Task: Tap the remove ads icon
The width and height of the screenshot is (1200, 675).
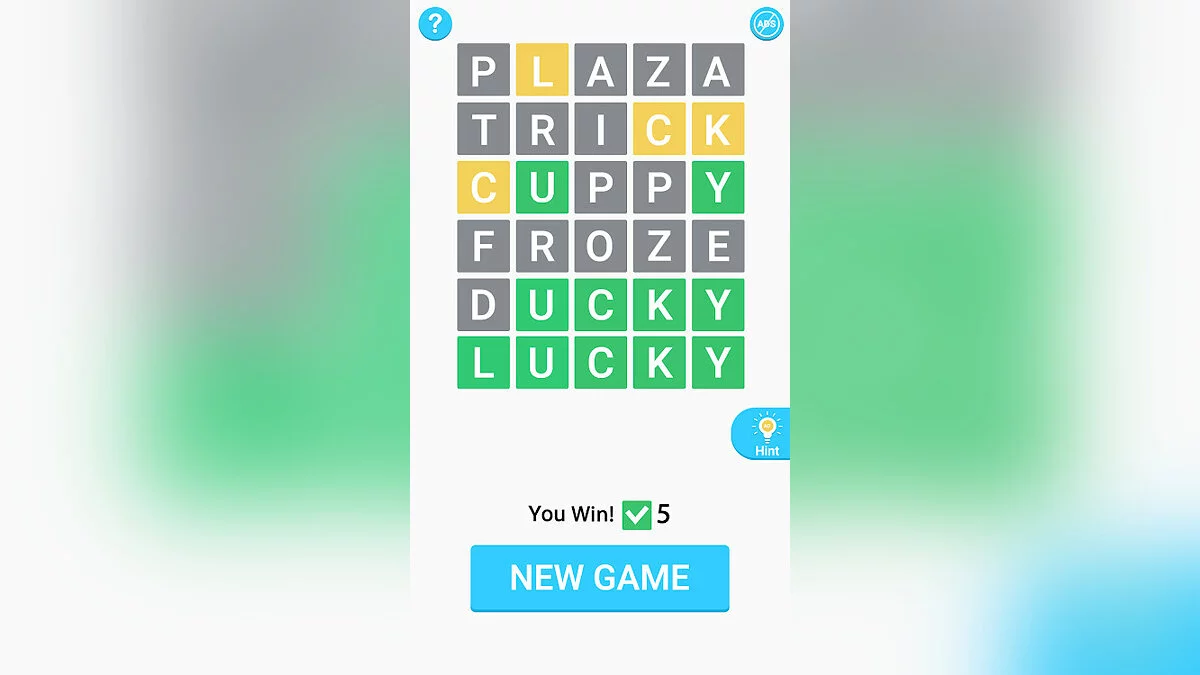Action: [767, 24]
